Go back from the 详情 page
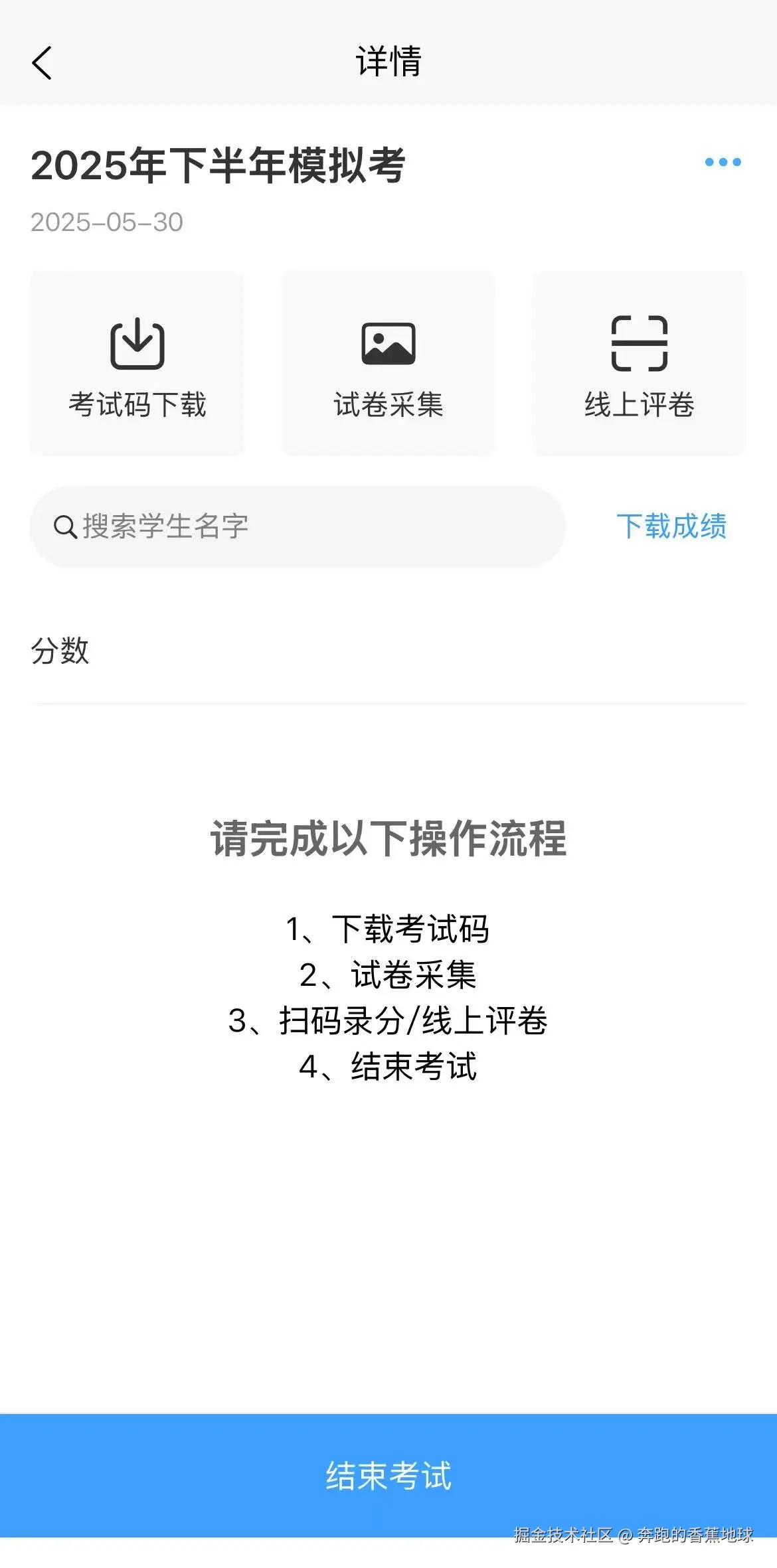The width and height of the screenshot is (777, 1568). (42, 63)
